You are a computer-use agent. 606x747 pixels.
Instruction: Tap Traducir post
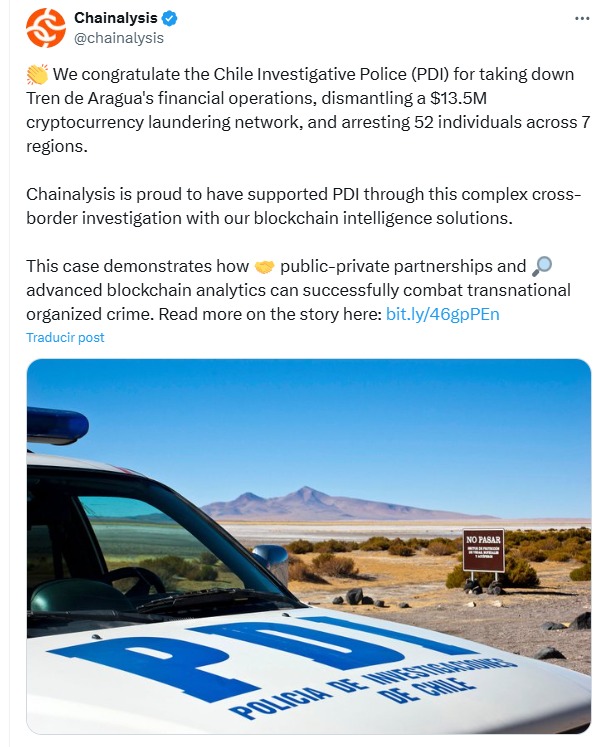[x=65, y=338]
